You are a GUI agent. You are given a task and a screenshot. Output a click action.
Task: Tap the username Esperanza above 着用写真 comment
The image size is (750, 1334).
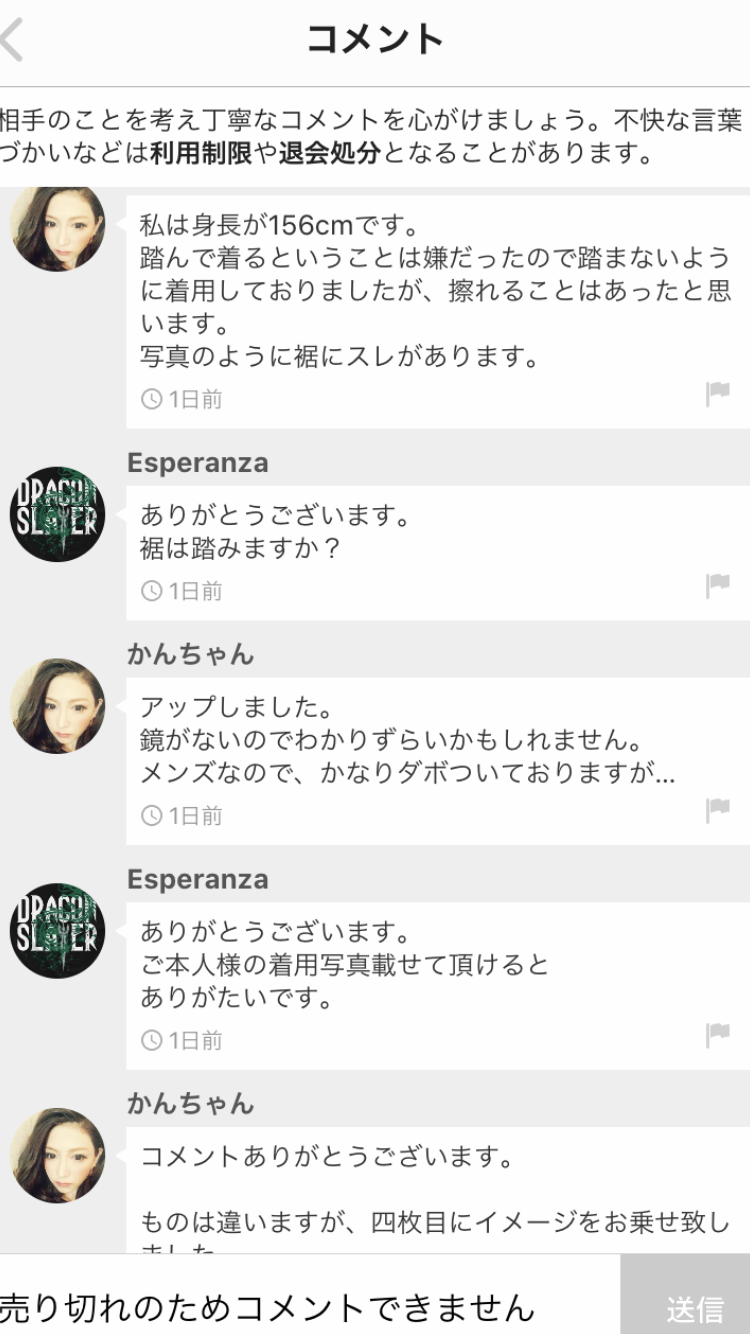(198, 879)
